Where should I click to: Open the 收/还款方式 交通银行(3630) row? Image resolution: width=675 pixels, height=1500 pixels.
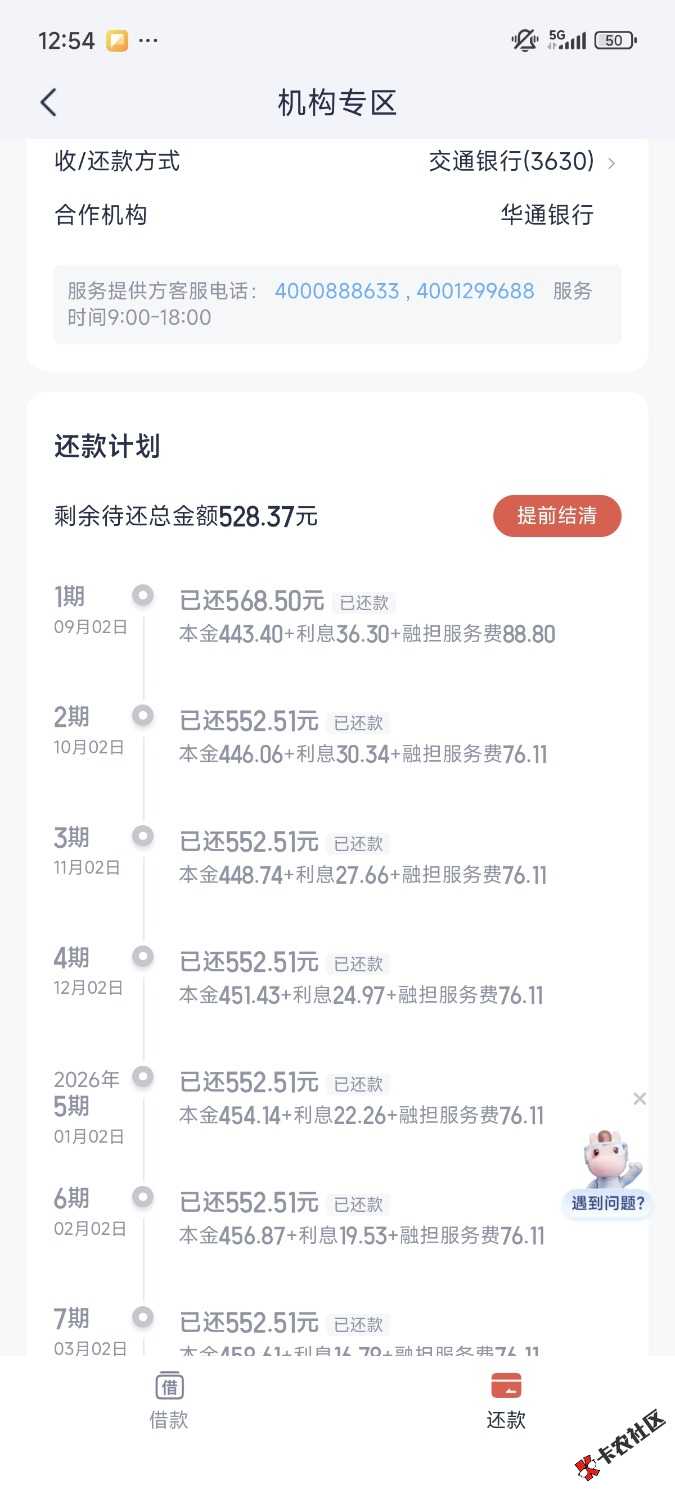coord(337,161)
